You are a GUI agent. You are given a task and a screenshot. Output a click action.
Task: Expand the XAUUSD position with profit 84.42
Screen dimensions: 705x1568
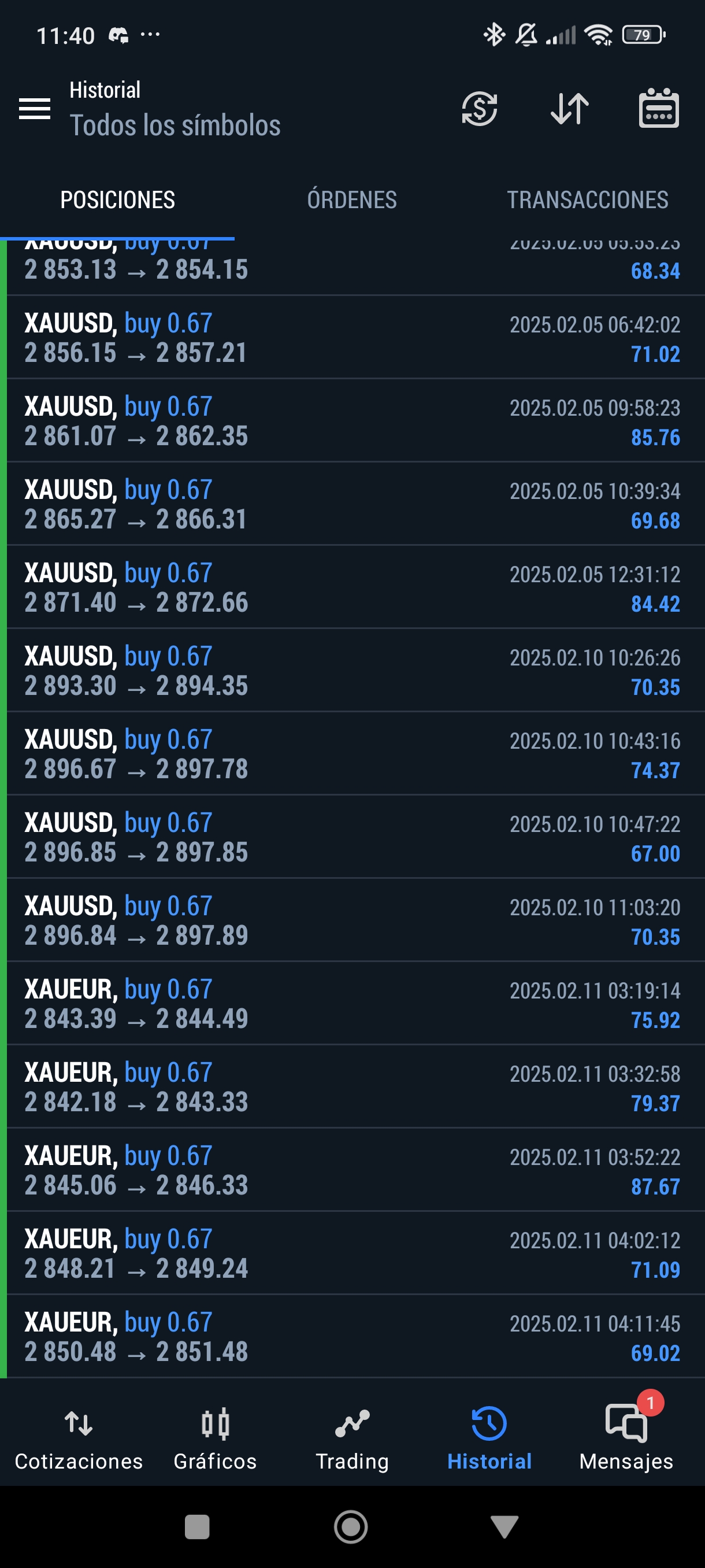351,587
